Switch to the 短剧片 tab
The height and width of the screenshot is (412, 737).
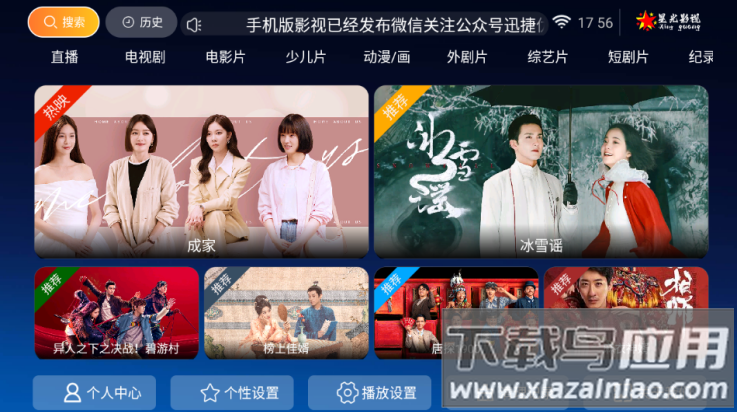(628, 57)
